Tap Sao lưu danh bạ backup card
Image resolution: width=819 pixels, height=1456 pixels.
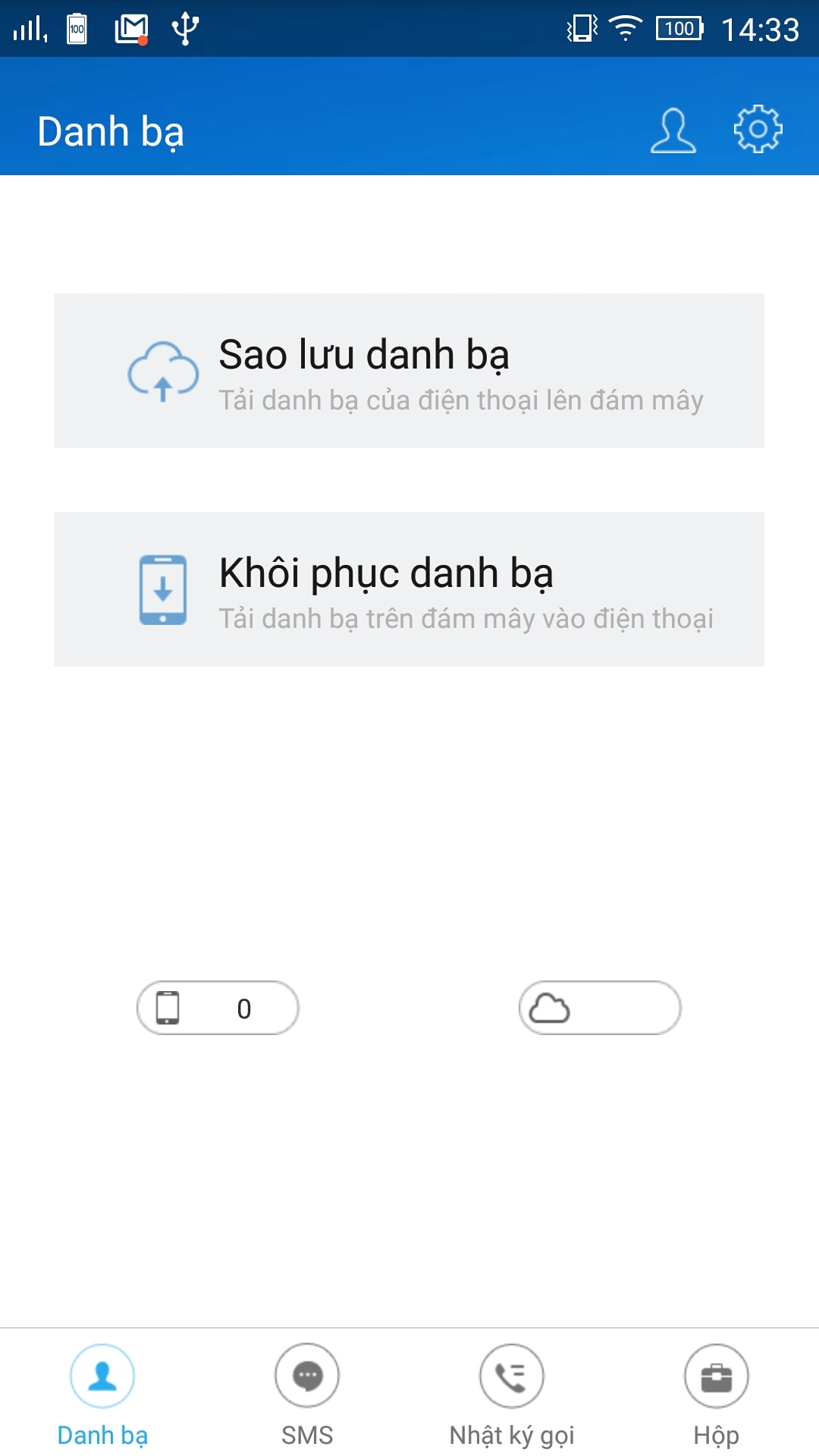click(x=409, y=371)
